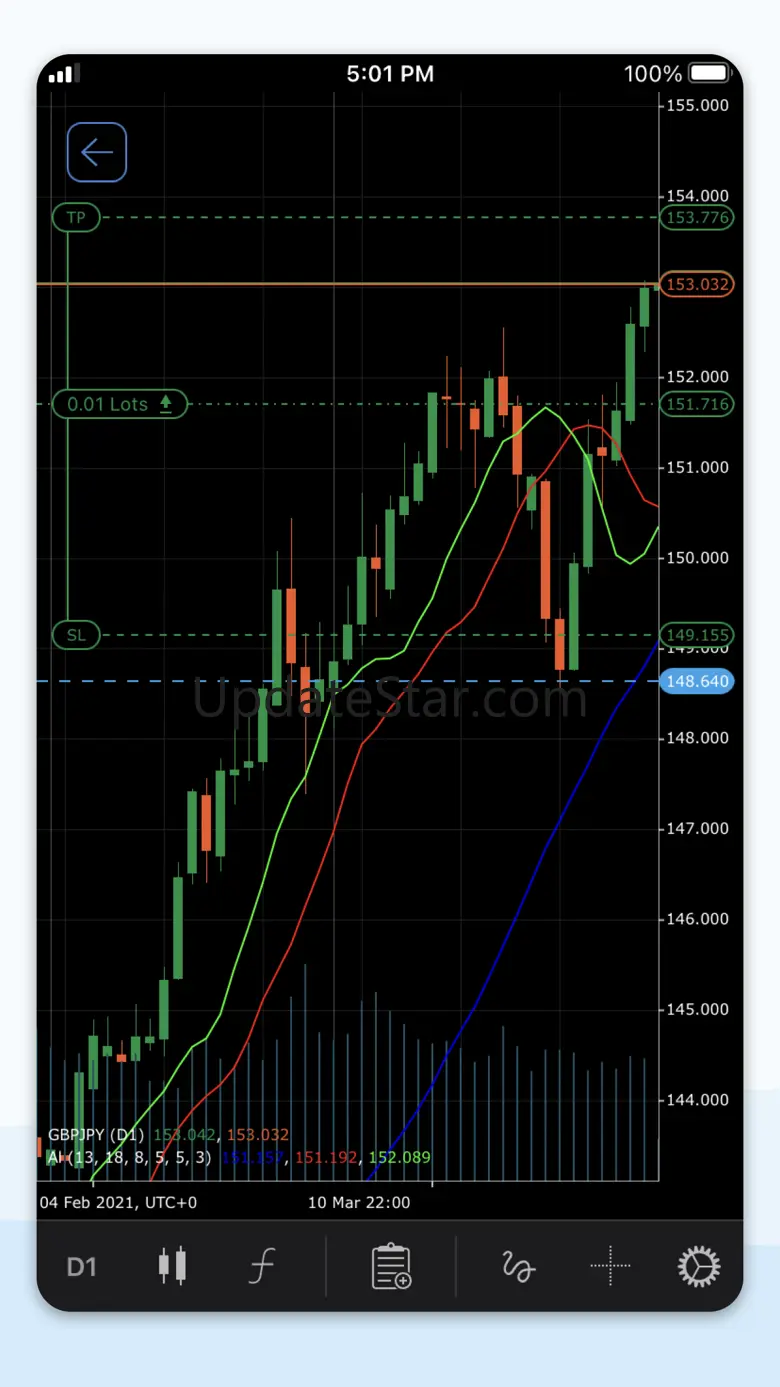Change the D1 timeframe

tap(81, 1267)
